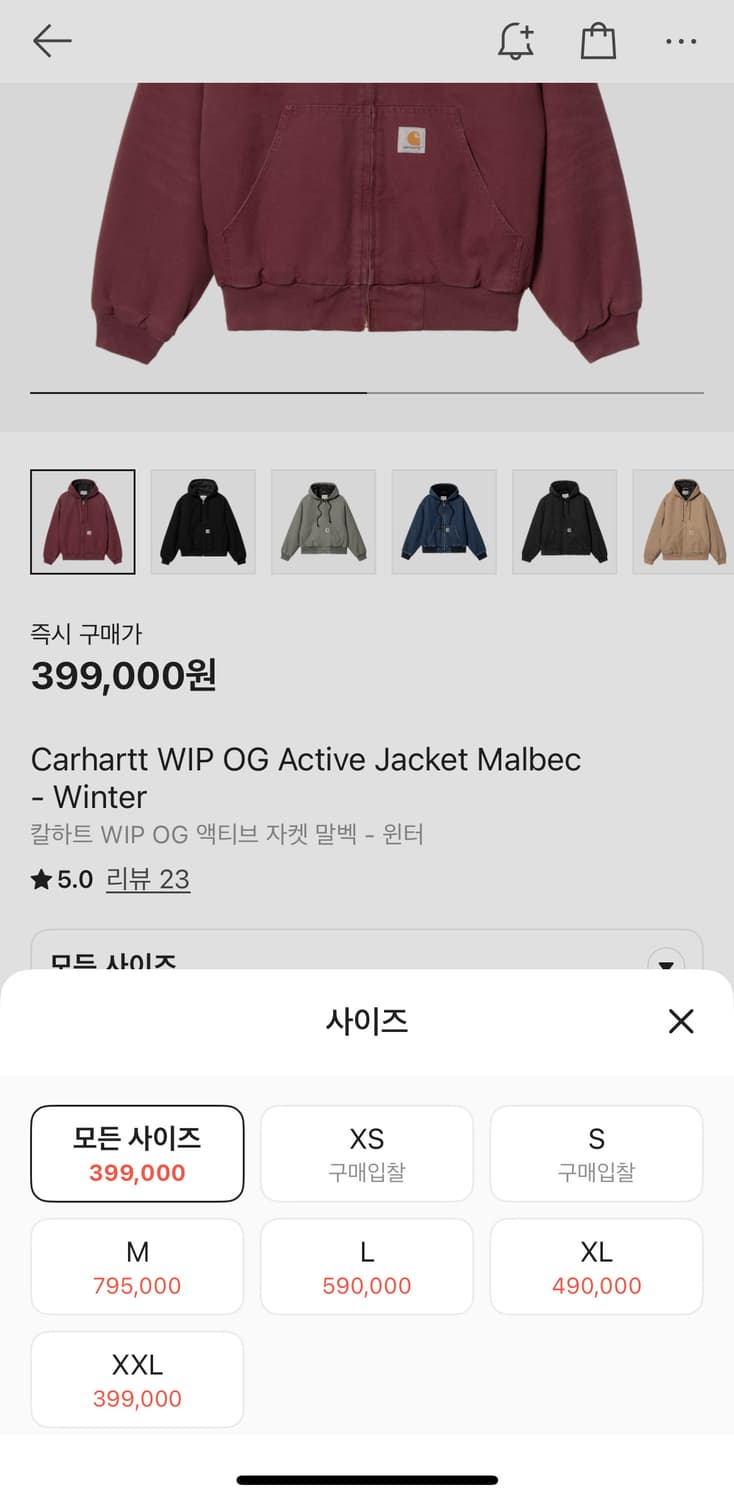Tap the back arrow icon
734x1500 pixels.
[x=52, y=41]
